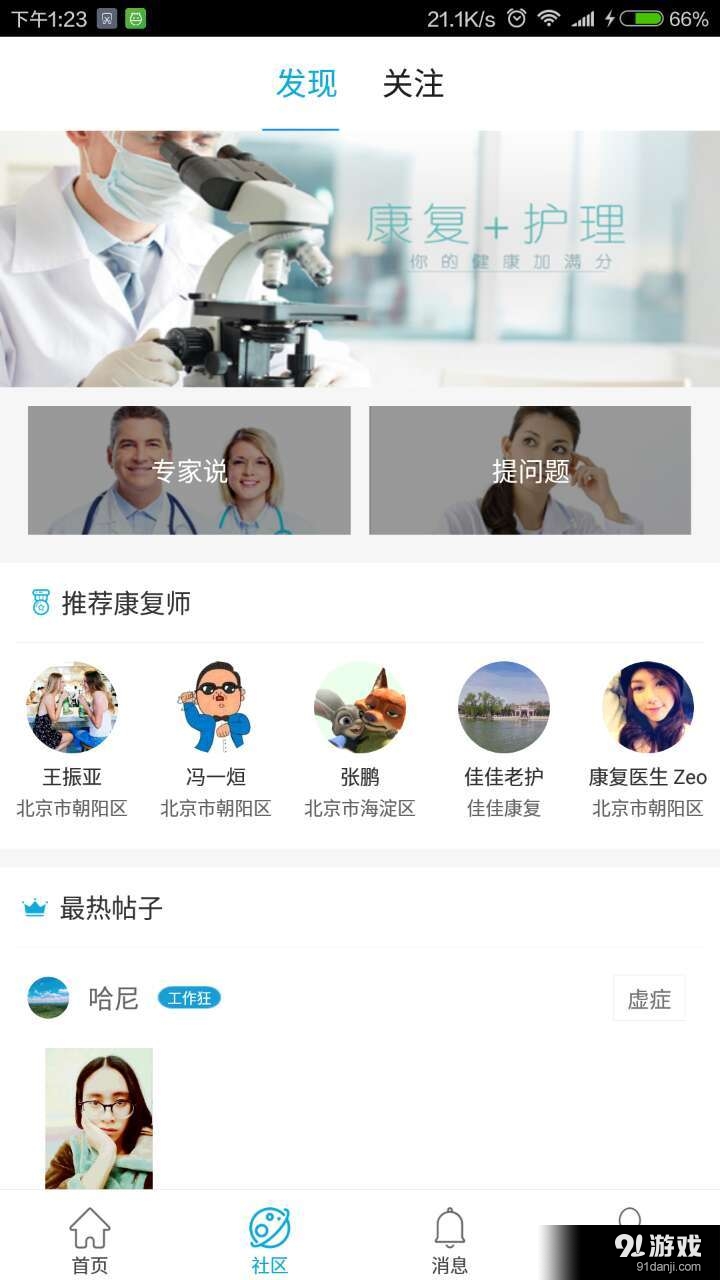The height and width of the screenshot is (1280, 720).
Task: Open the 专家说 expert section
Action: [189, 470]
